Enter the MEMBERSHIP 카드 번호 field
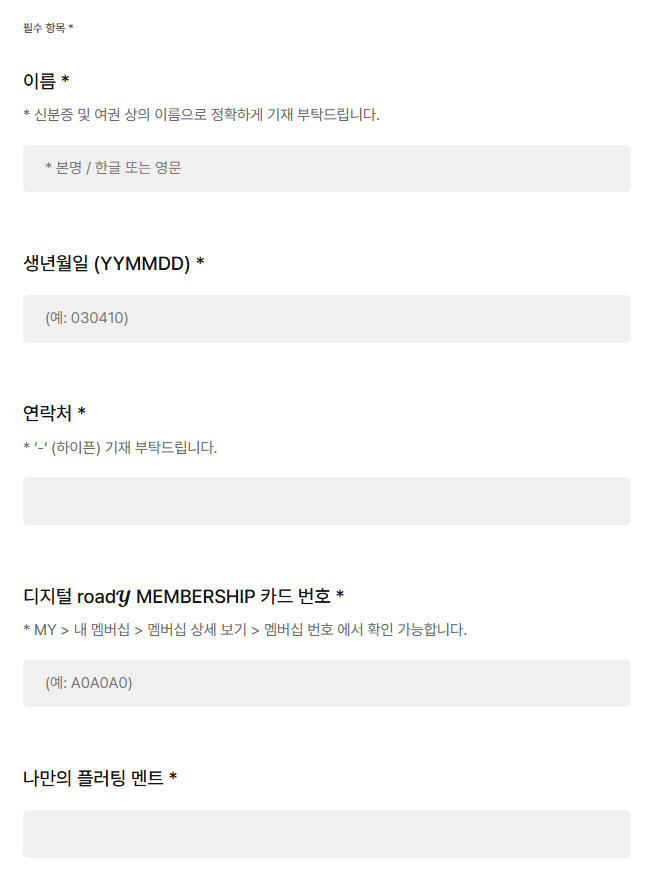 [x=326, y=683]
